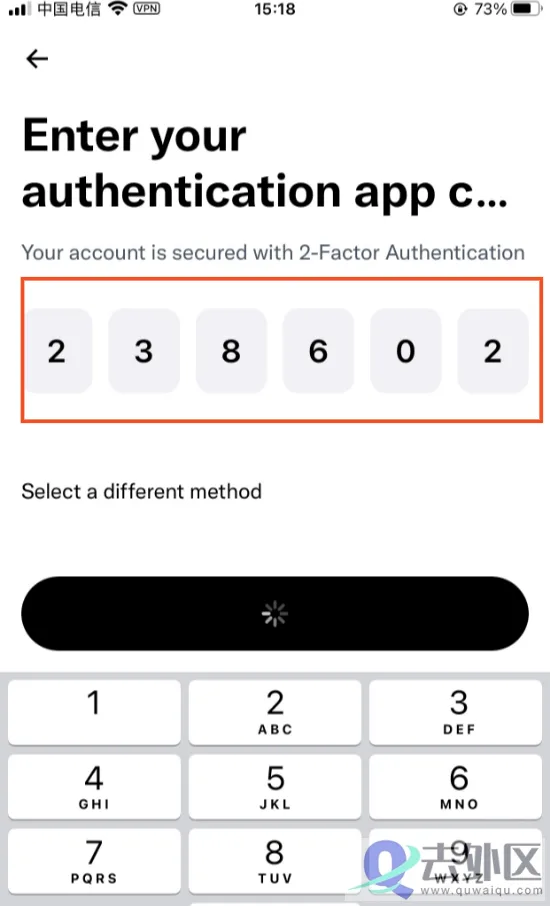Tap the black submit button with spinner
The height and width of the screenshot is (906, 550).
click(275, 614)
